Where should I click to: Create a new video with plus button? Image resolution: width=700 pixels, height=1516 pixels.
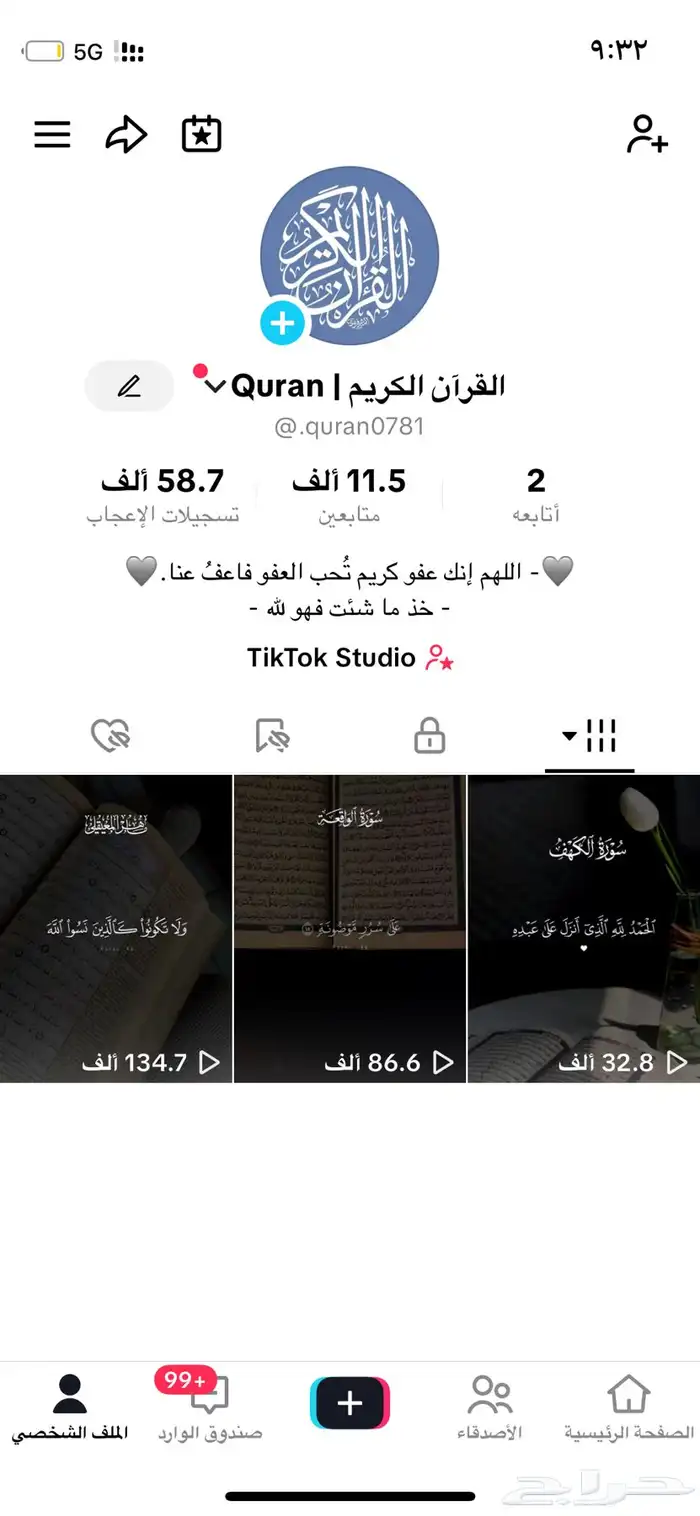350,1403
